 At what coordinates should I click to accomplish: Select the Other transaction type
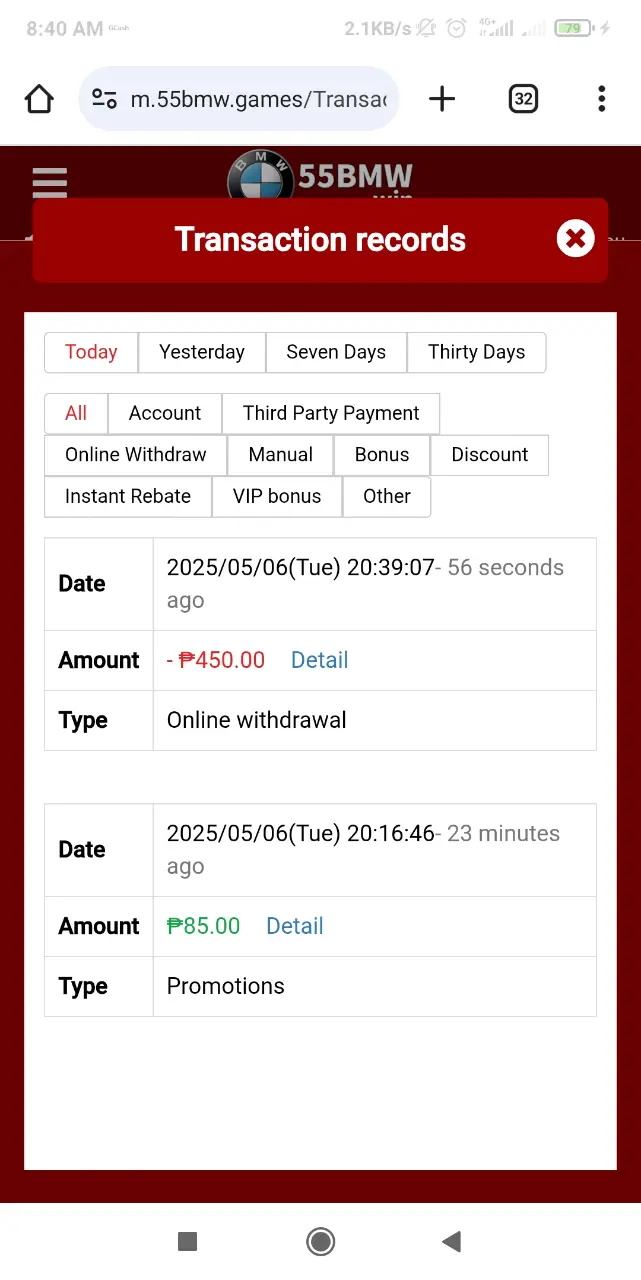[x=387, y=497]
